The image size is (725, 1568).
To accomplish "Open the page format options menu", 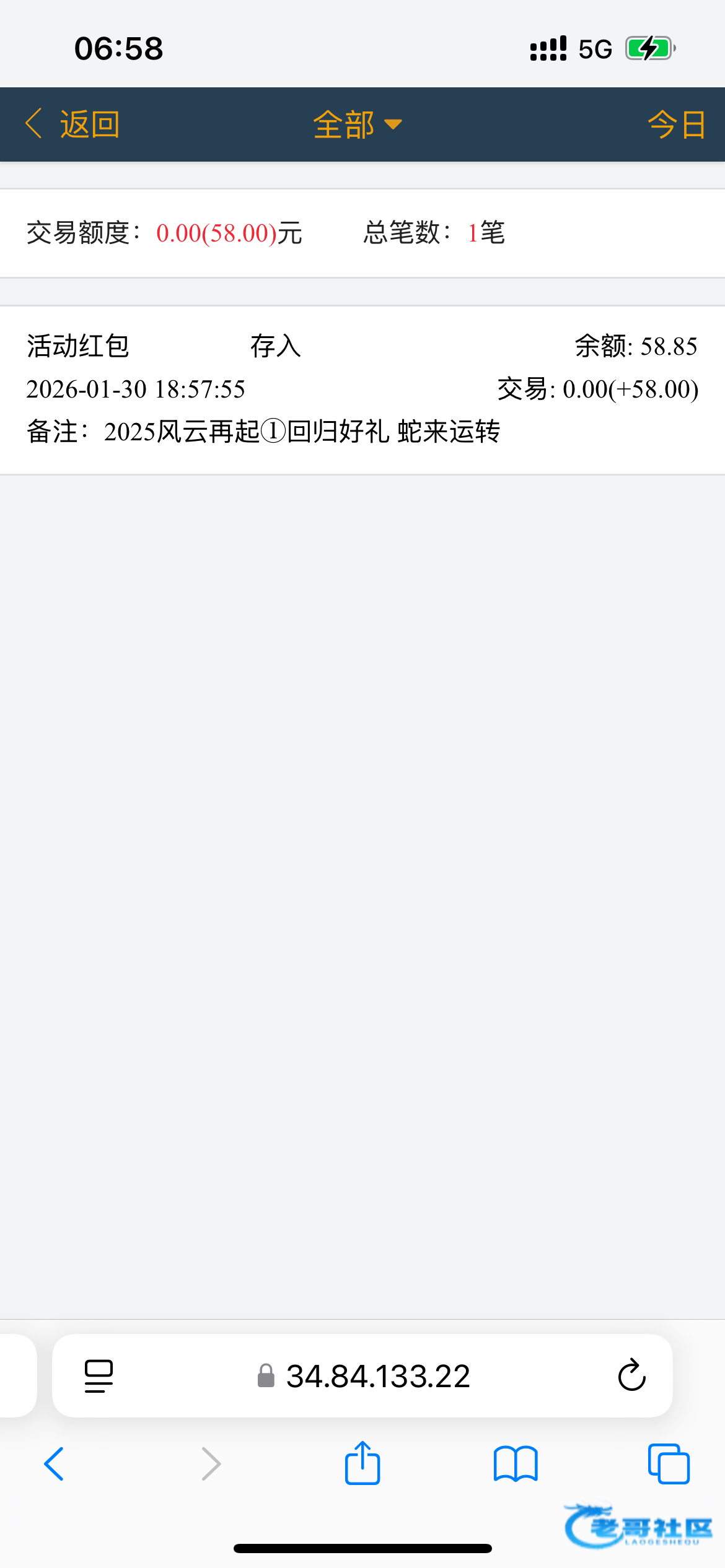I will (99, 1376).
